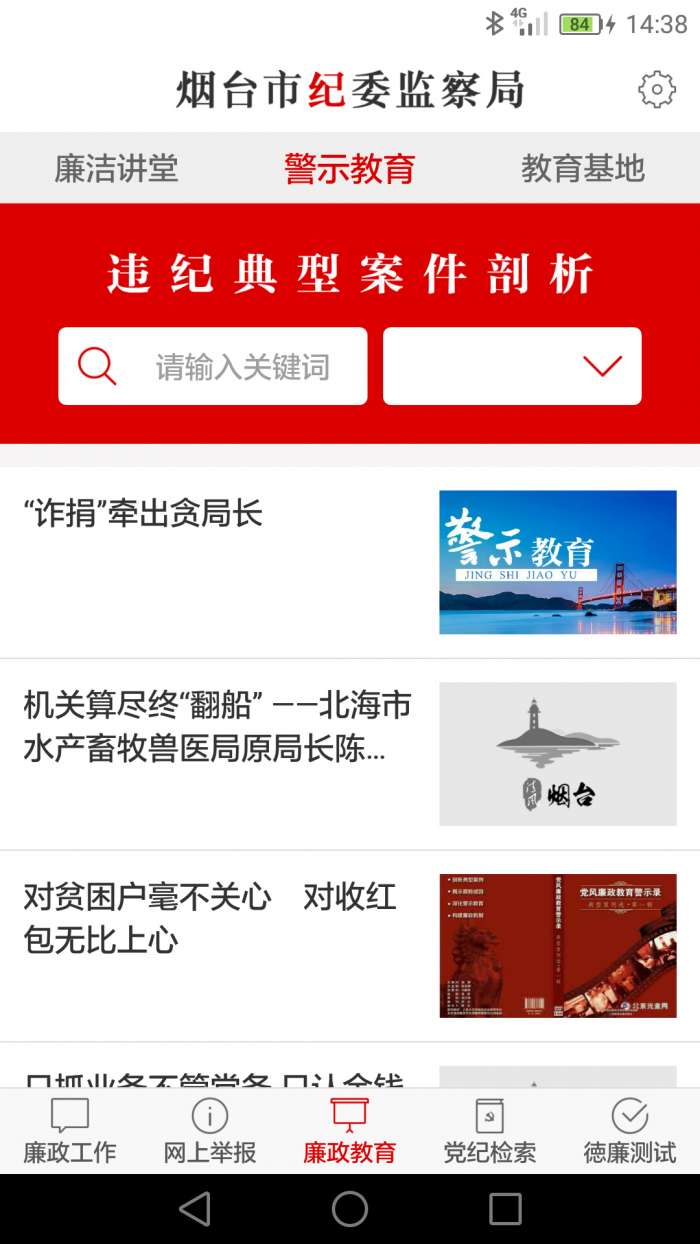Open the 网上举报 bottom tab
The height and width of the screenshot is (1244, 700).
pyautogui.click(x=210, y=1131)
